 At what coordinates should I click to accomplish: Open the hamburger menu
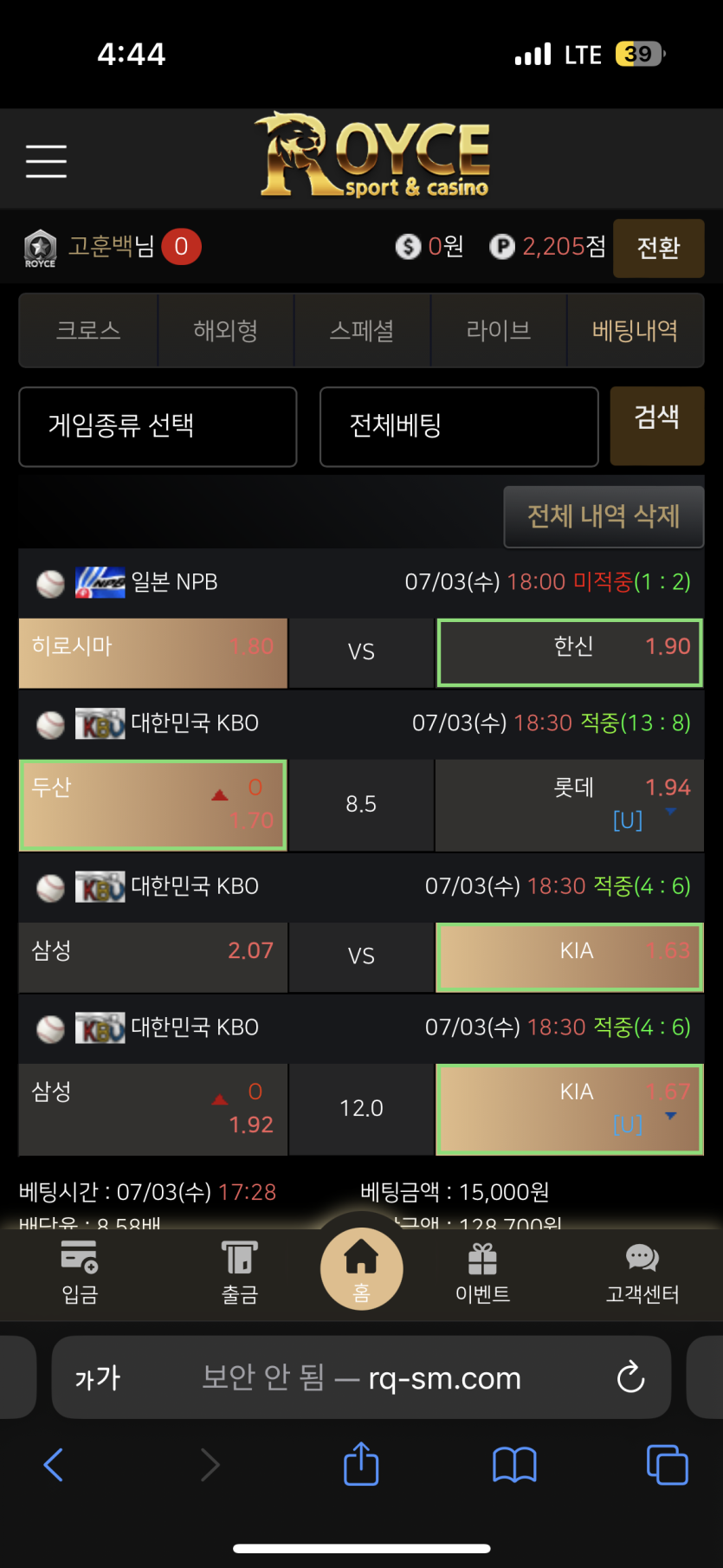[x=46, y=161]
